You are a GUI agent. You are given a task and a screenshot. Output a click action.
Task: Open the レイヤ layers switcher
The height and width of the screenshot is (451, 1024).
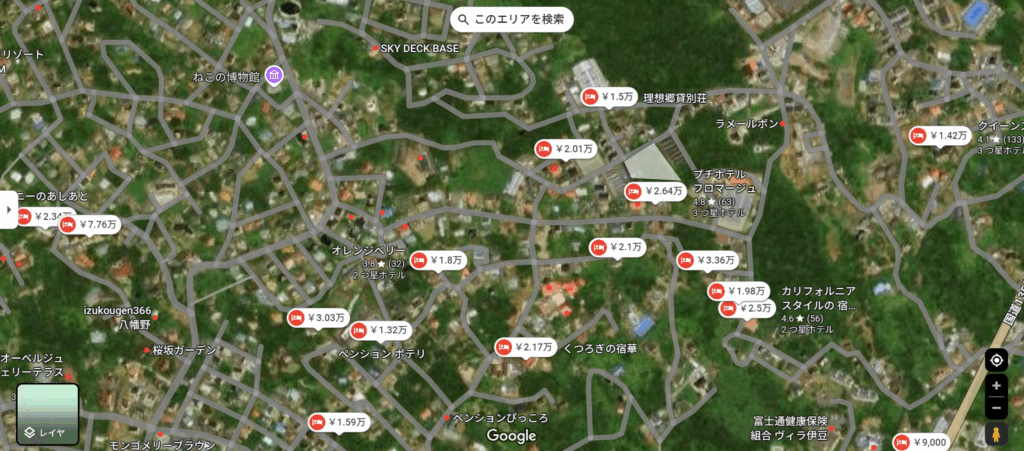(47, 414)
